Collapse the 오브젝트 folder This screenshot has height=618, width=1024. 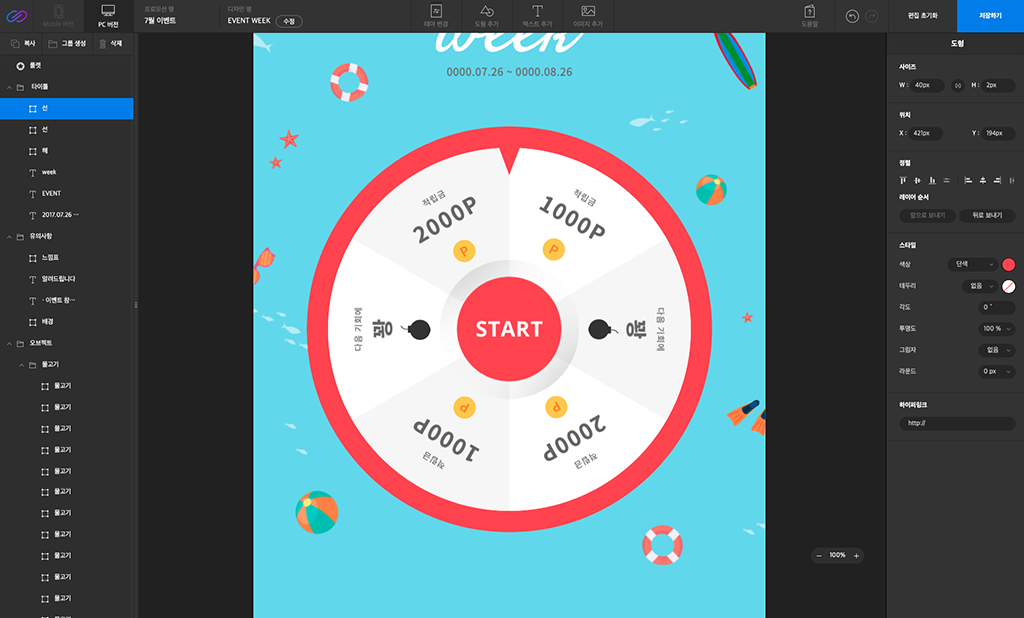(x=8, y=343)
